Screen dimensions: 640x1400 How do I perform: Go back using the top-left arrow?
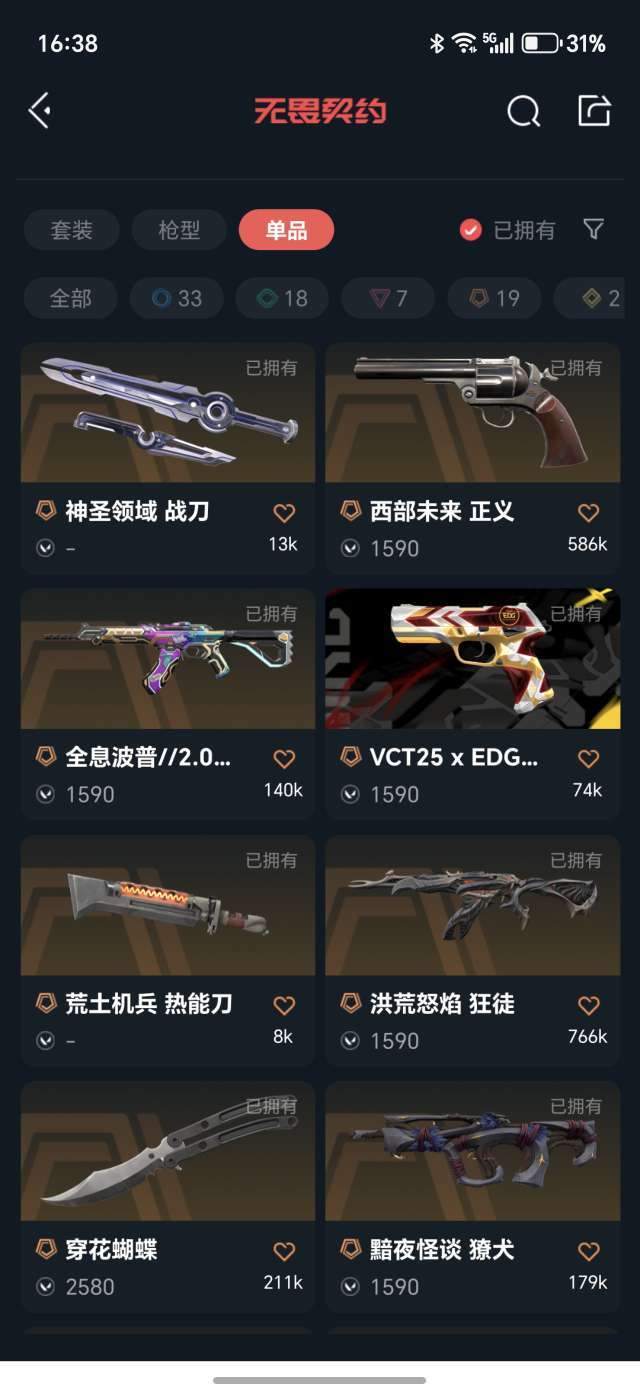click(40, 110)
